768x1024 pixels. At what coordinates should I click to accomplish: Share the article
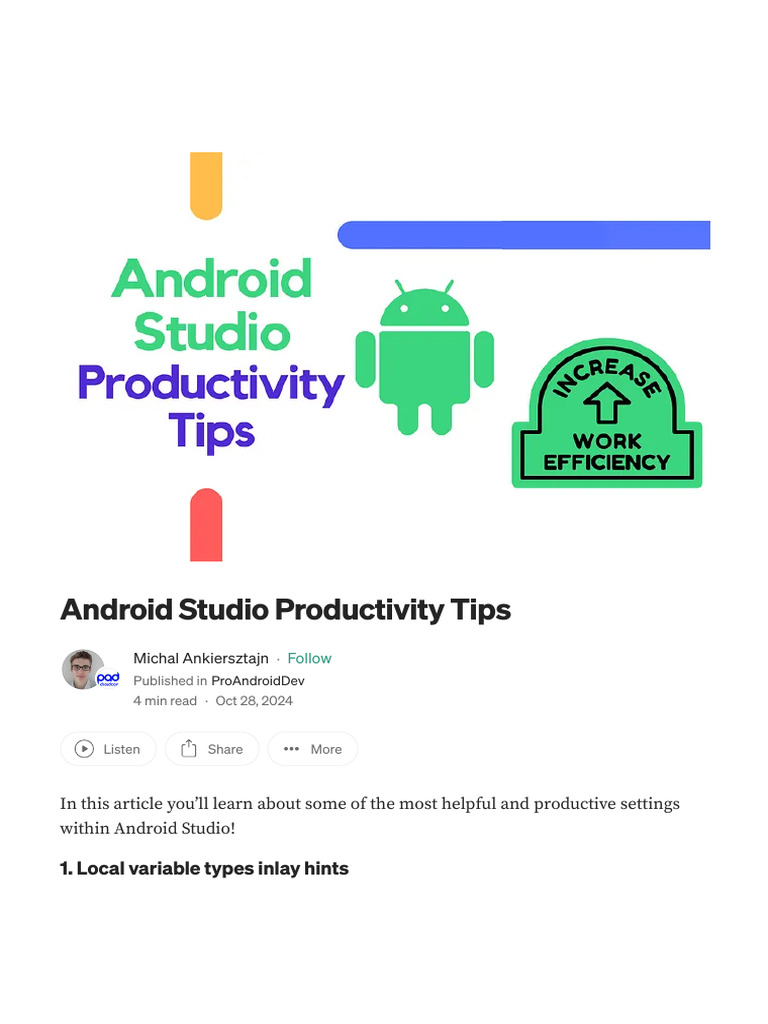[x=212, y=748]
